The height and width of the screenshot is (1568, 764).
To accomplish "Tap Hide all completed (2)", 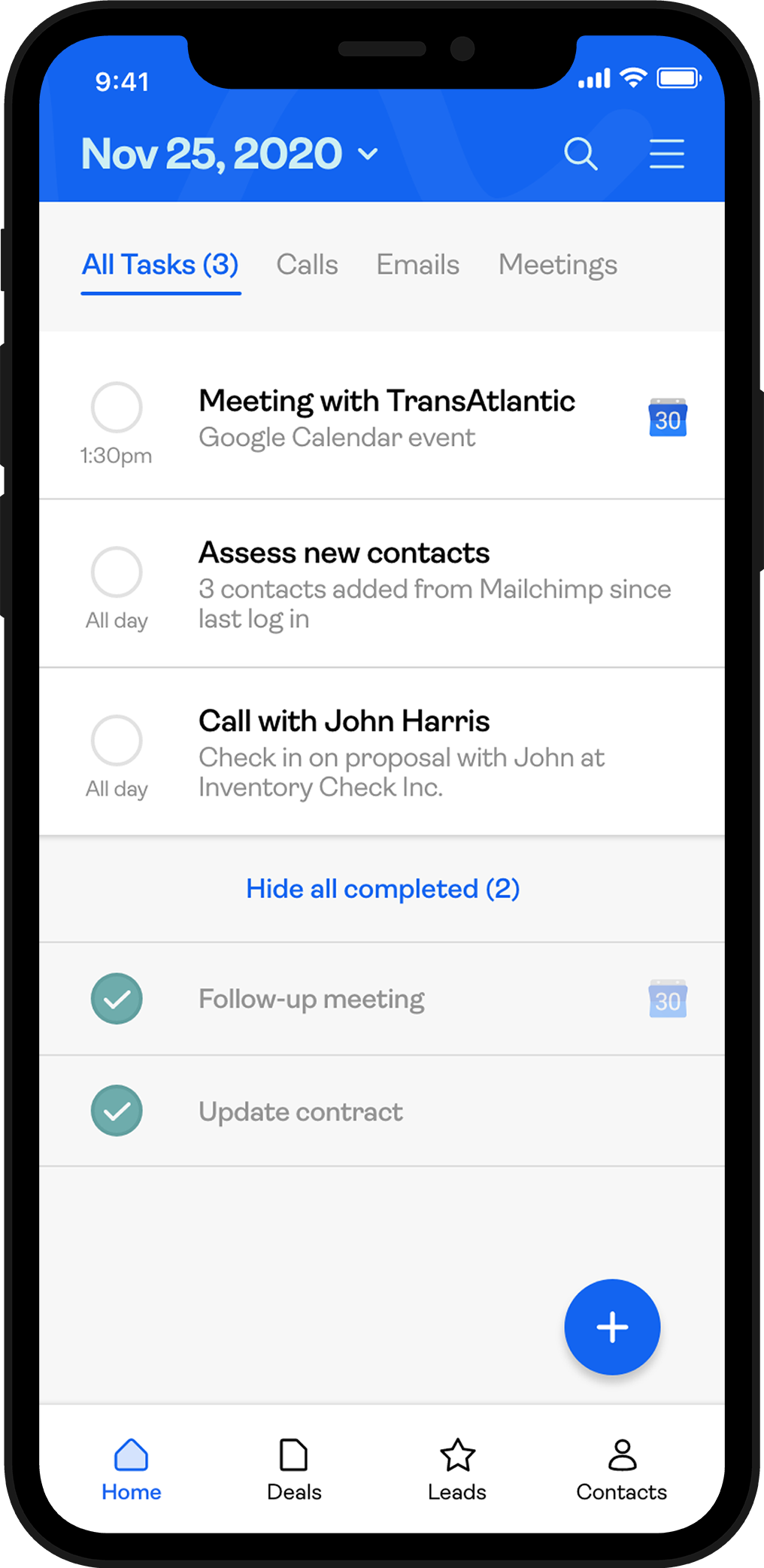I will click(x=383, y=889).
